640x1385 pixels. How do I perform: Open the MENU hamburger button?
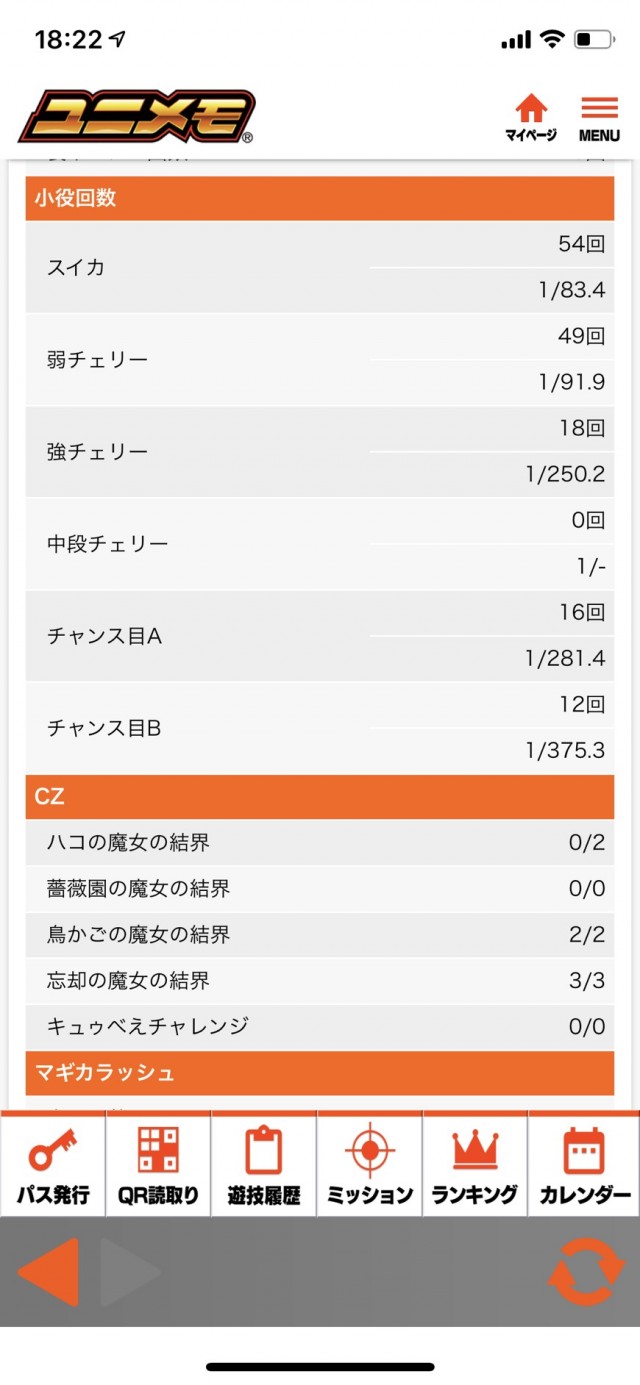(599, 117)
